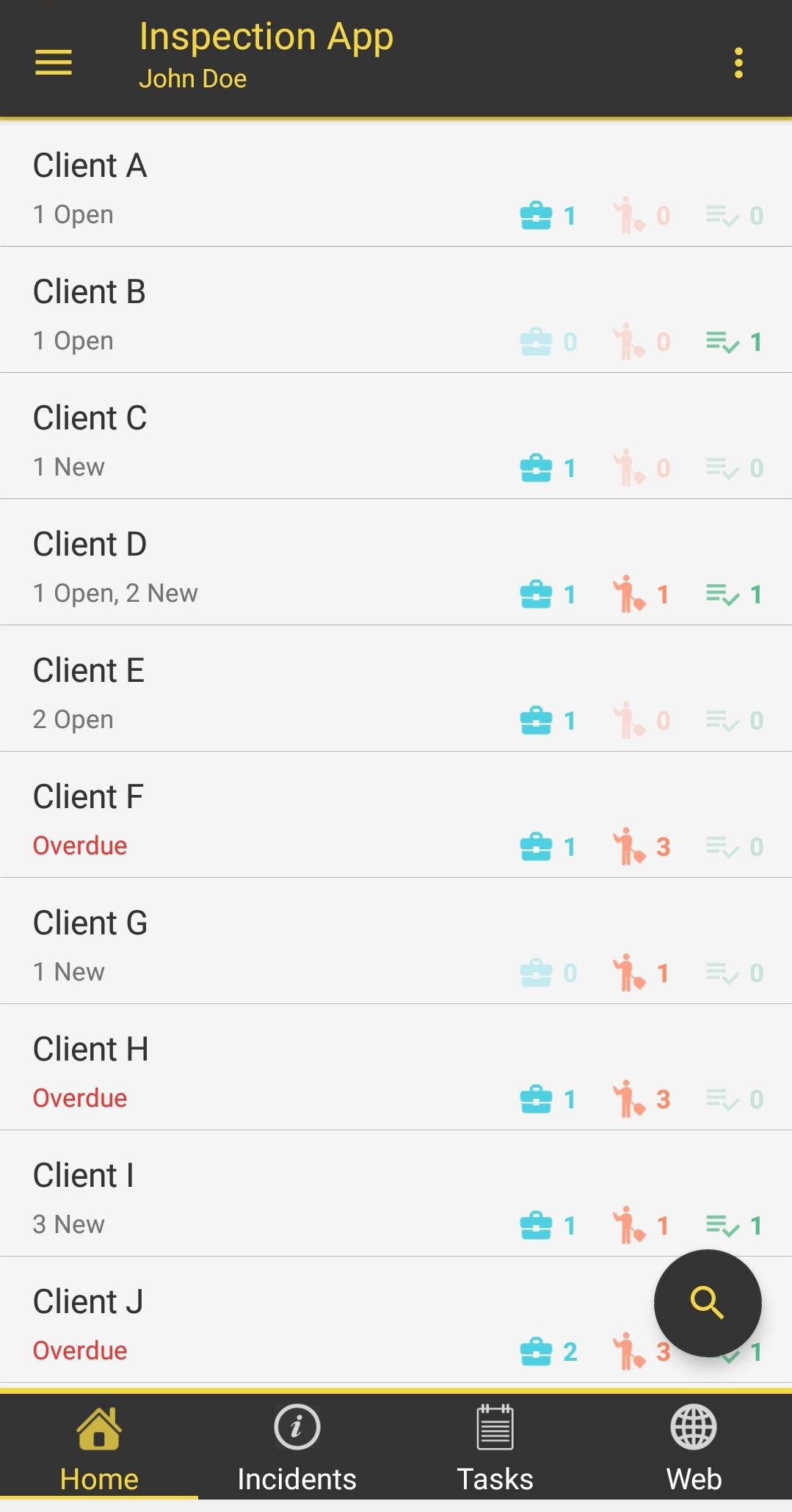
Task: Open Client I with 3 New
Action: pos(396,1193)
